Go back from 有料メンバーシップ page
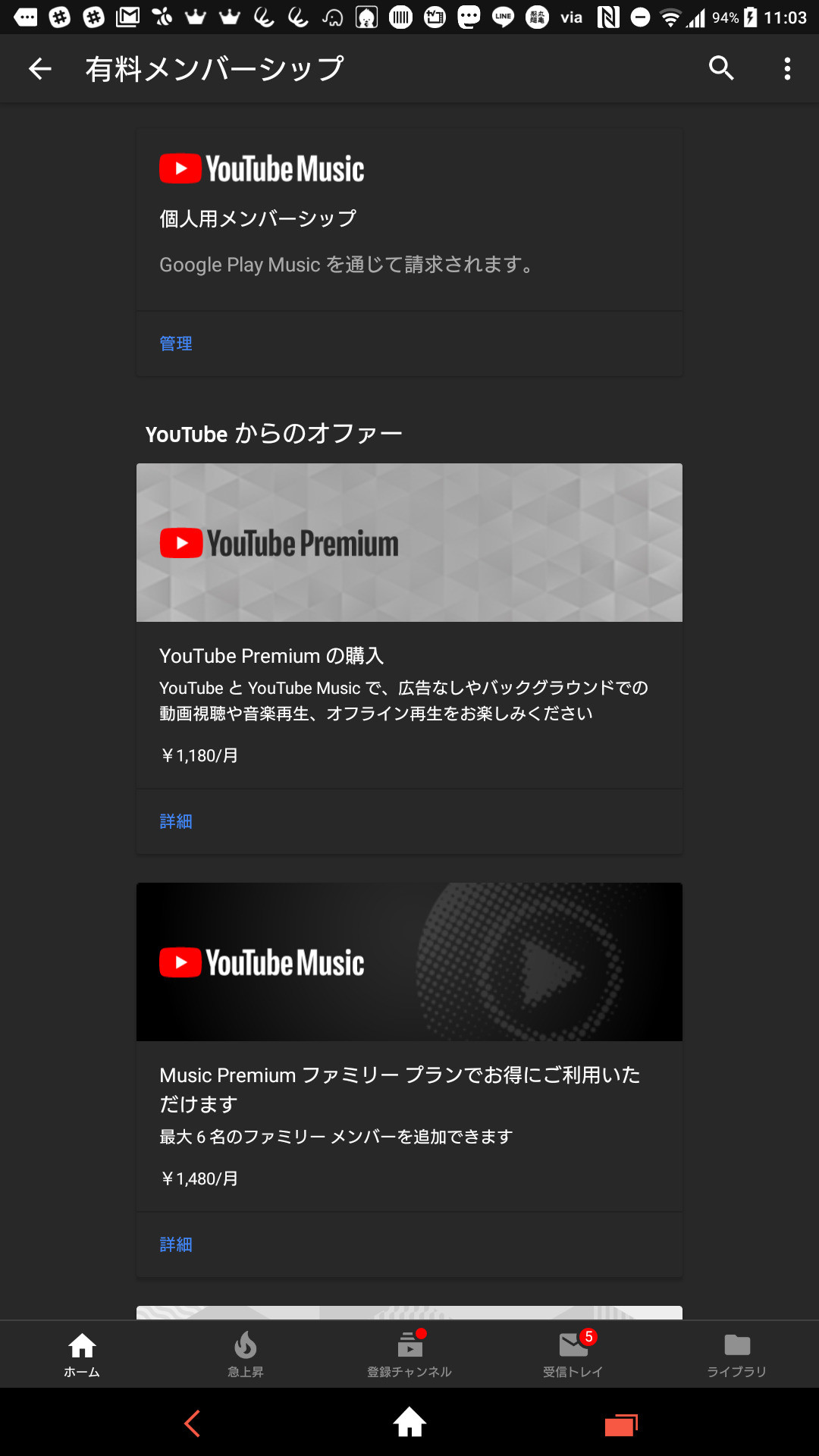819x1456 pixels. pyautogui.click(x=40, y=69)
